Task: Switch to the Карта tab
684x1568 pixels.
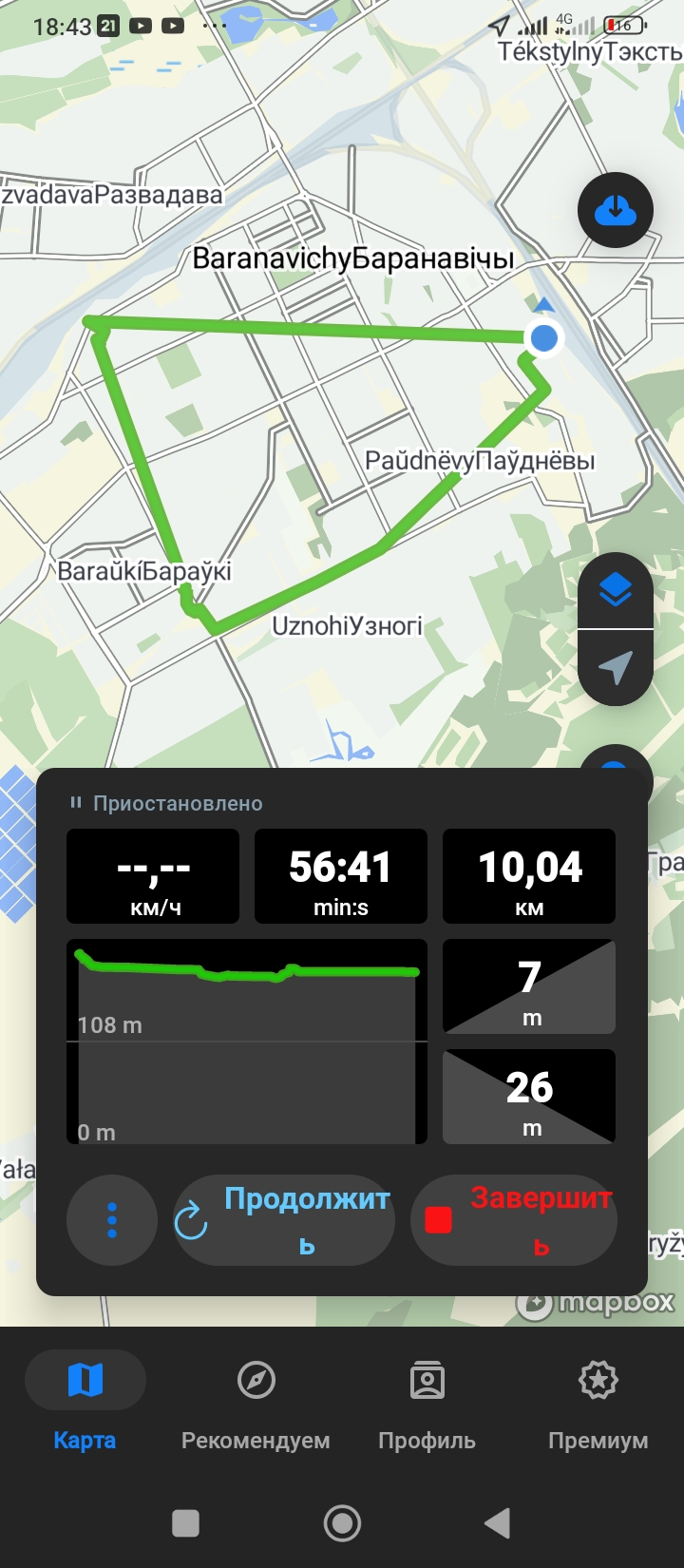Action: pyautogui.click(x=85, y=1401)
